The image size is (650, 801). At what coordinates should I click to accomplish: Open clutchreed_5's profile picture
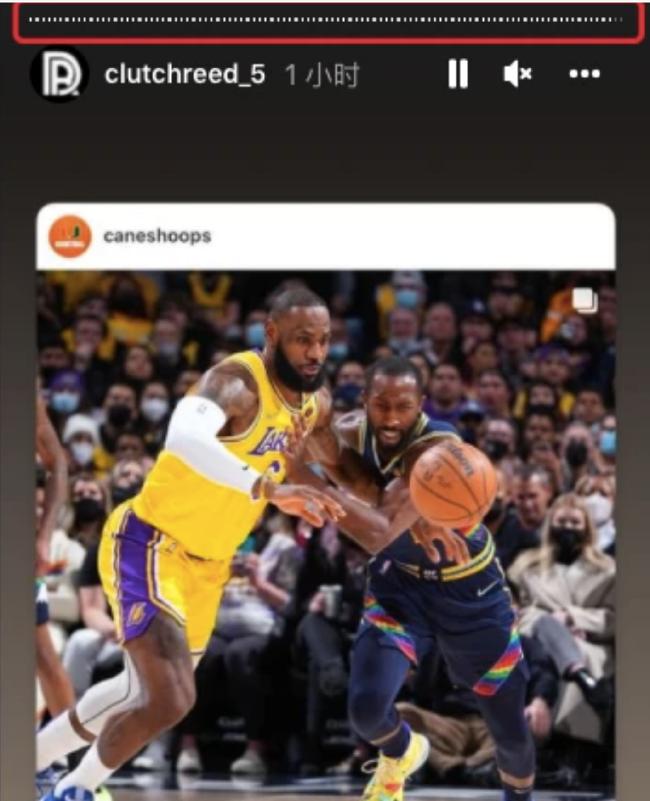[60, 74]
